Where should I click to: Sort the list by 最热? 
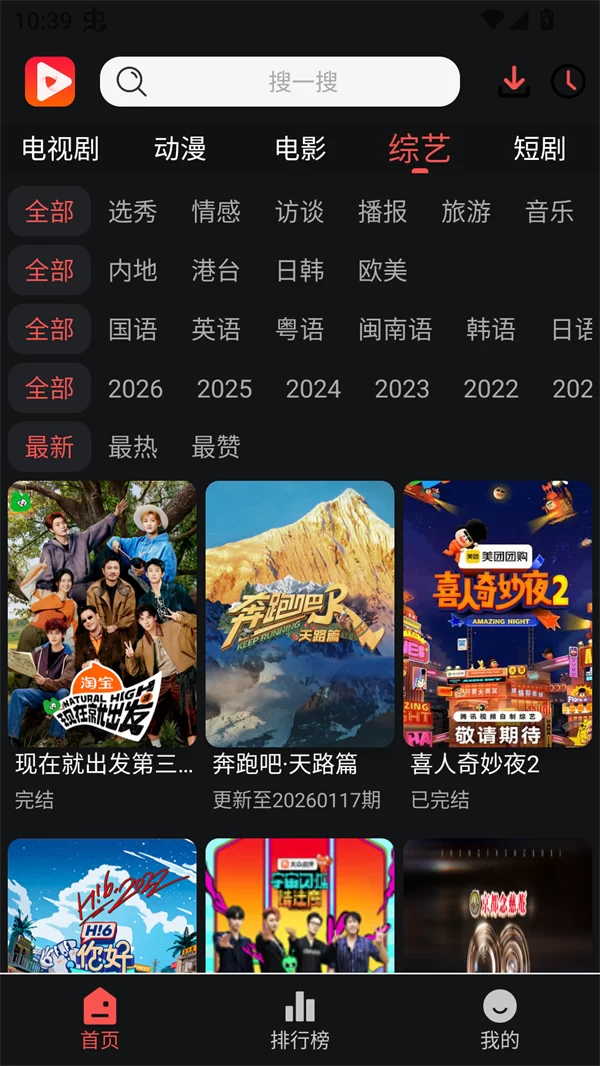point(133,447)
